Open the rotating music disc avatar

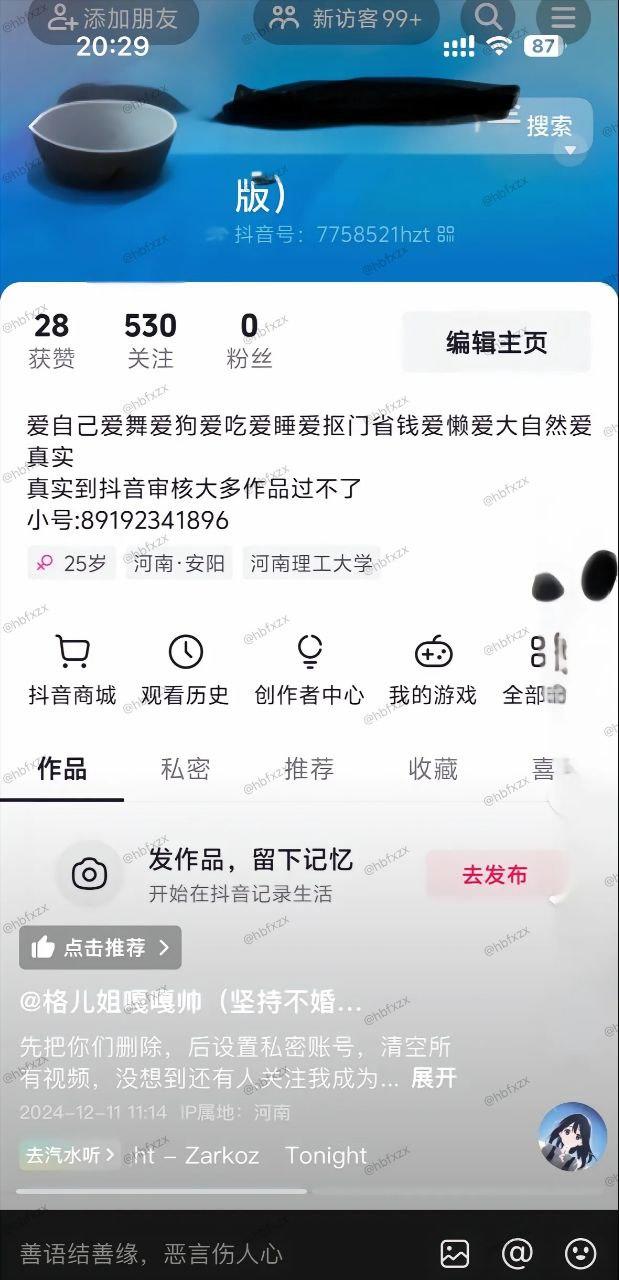[x=572, y=1138]
